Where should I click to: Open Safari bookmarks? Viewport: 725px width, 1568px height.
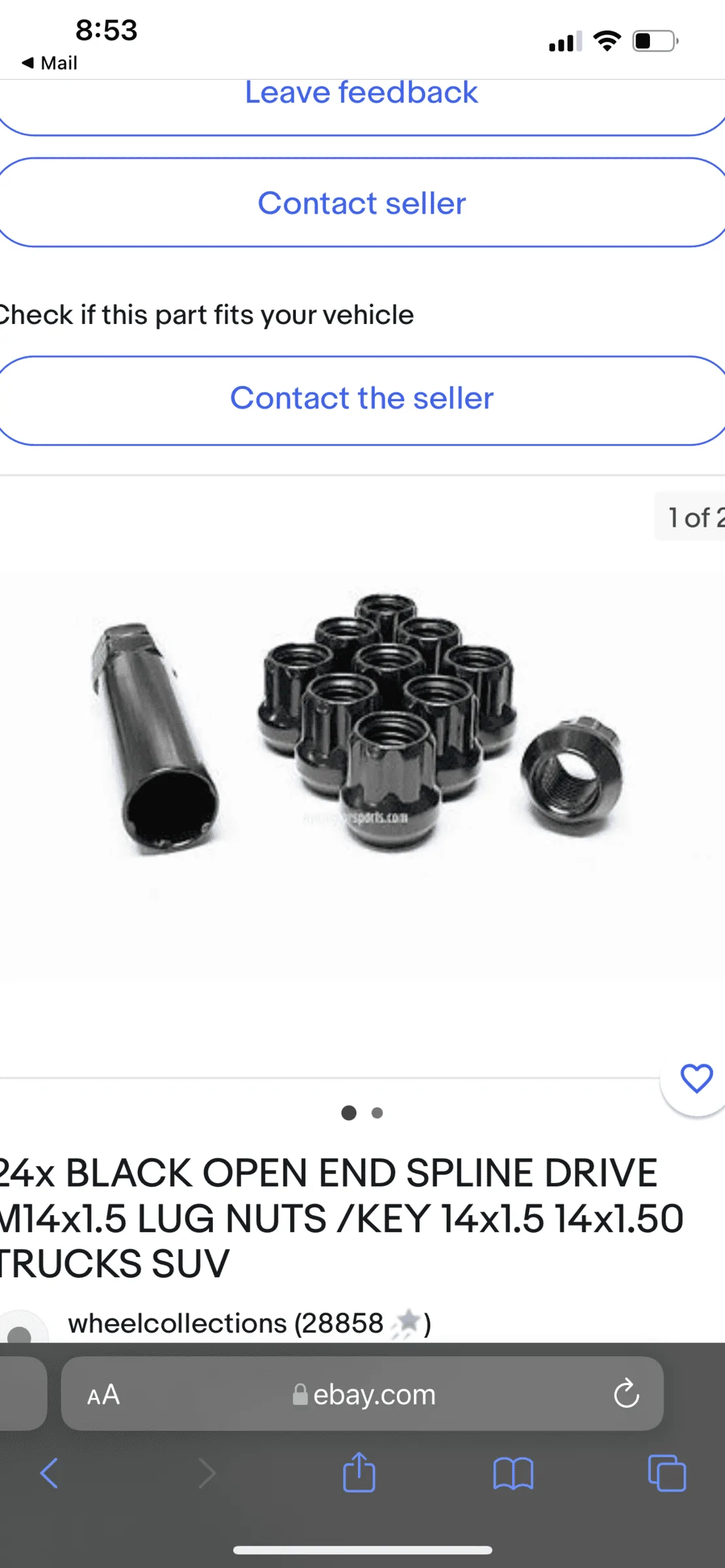click(x=513, y=1473)
